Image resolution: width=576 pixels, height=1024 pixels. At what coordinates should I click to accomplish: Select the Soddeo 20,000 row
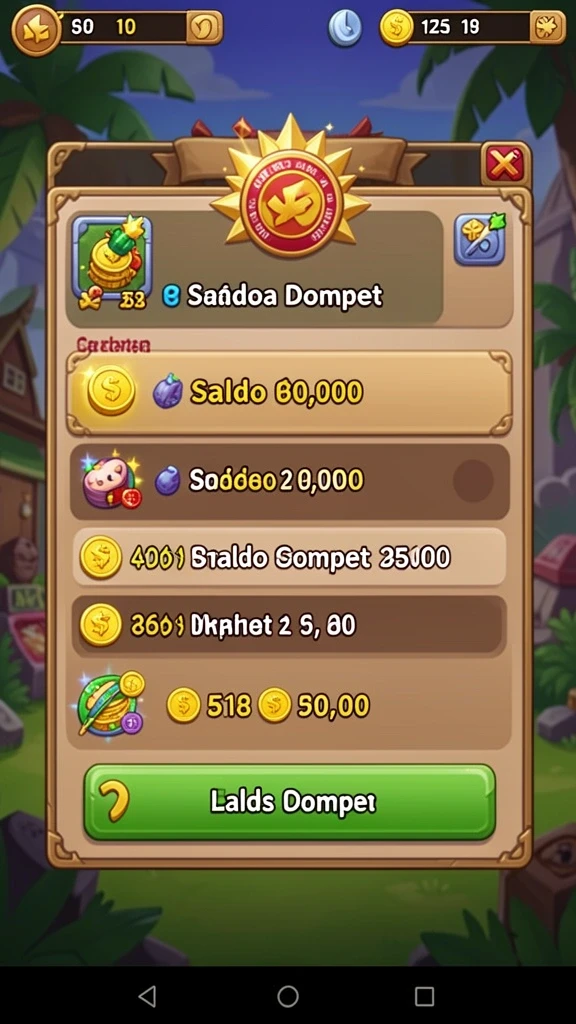click(x=289, y=481)
